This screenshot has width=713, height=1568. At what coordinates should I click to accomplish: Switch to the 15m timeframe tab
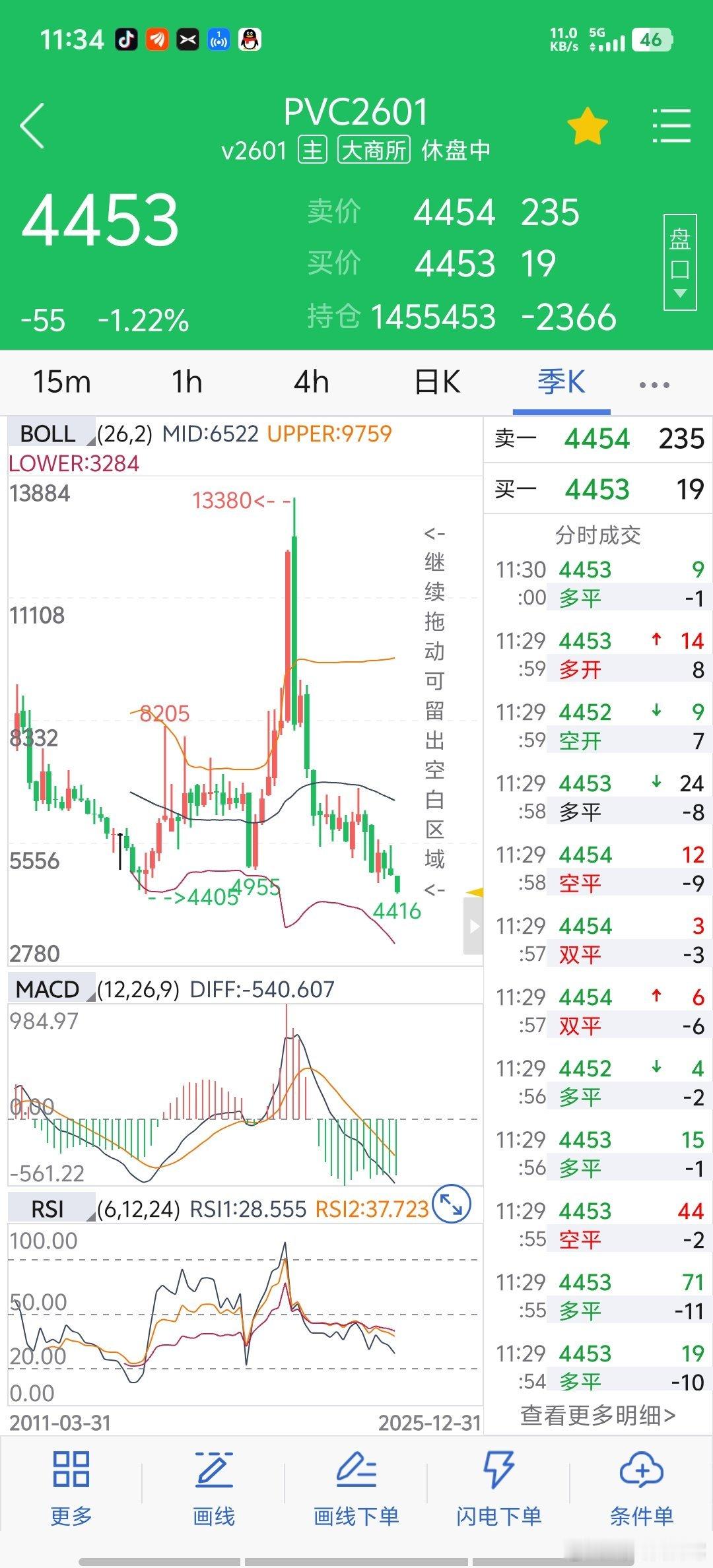[x=62, y=383]
